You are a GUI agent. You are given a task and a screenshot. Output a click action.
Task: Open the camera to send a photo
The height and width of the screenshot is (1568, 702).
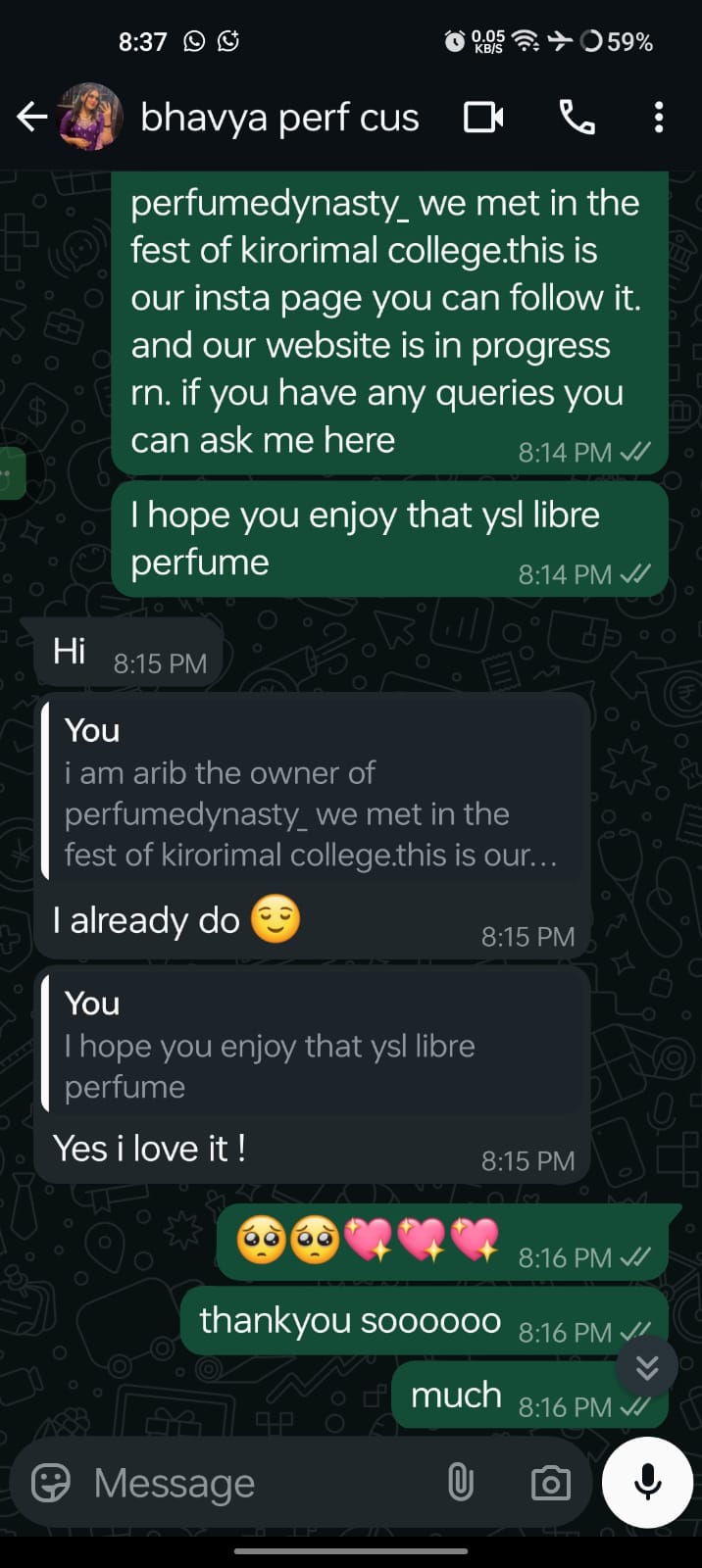pyautogui.click(x=550, y=1483)
